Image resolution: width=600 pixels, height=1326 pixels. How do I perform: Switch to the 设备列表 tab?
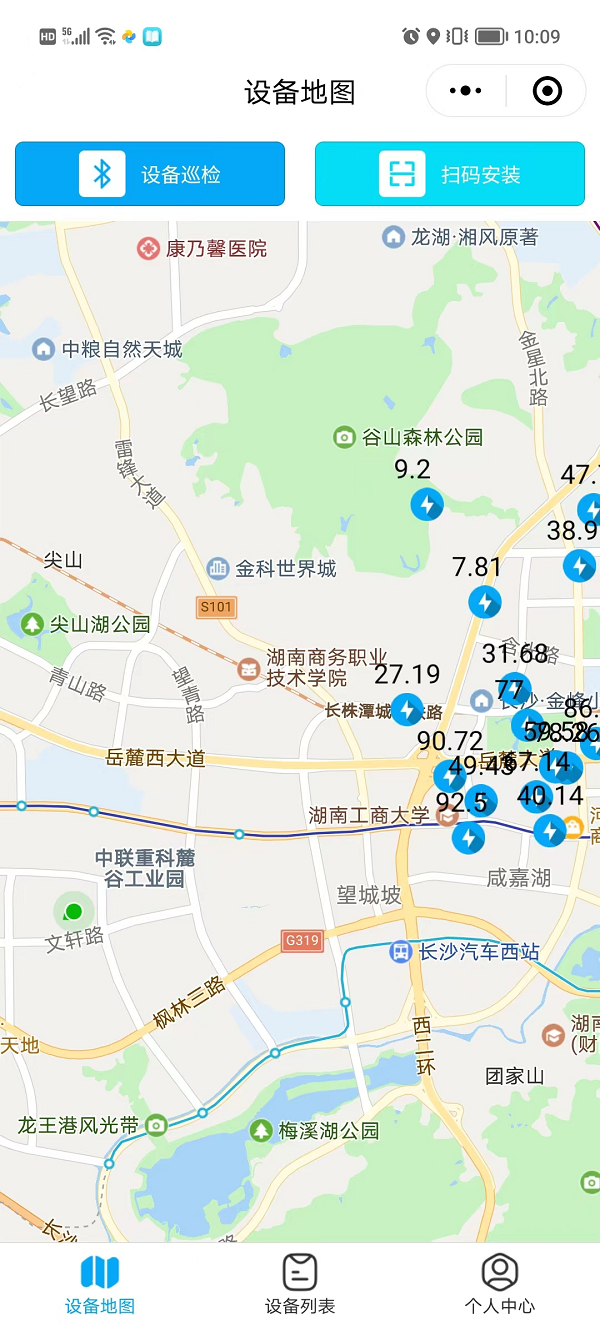tap(300, 1284)
